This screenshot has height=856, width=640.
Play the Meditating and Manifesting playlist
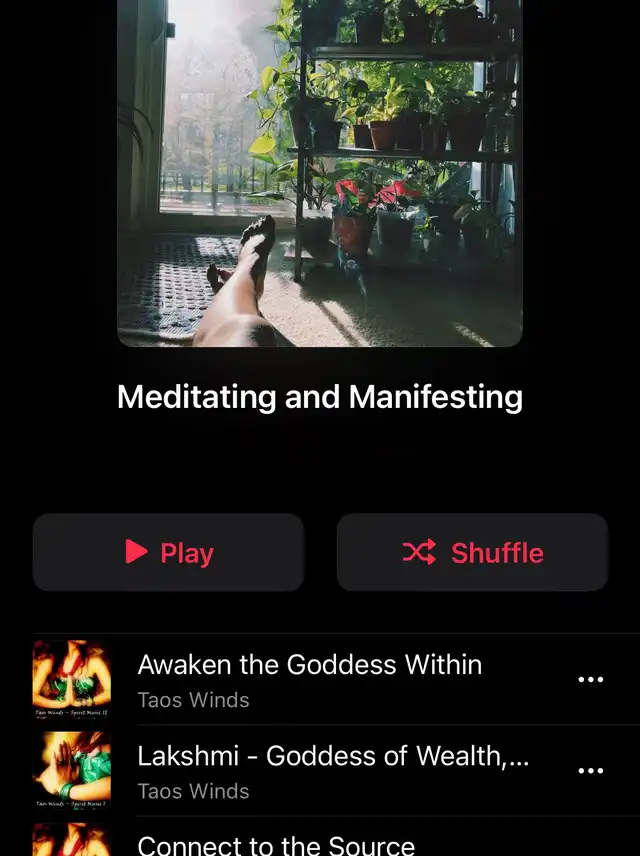[x=168, y=552]
